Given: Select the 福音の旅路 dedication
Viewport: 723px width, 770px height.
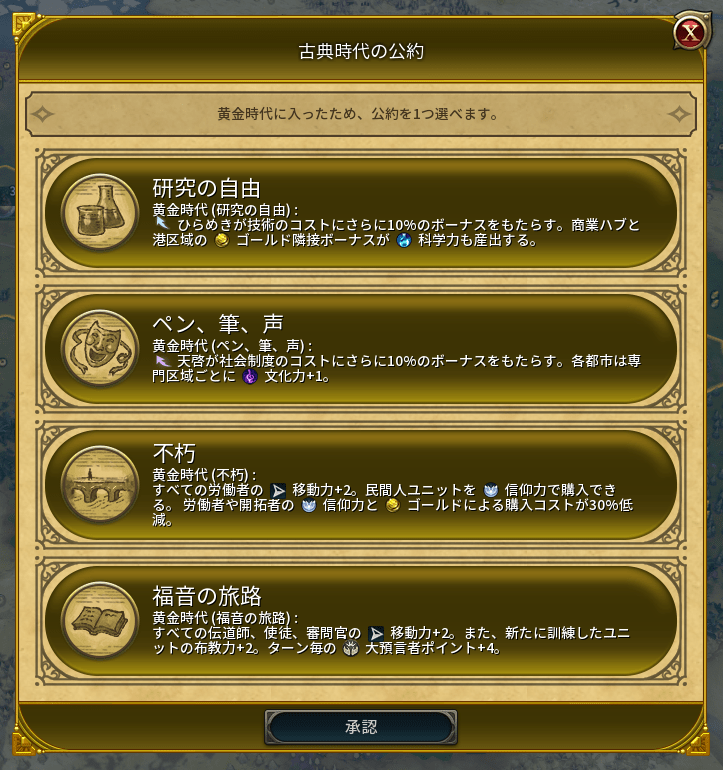Looking at the screenshot, I should point(362,620).
